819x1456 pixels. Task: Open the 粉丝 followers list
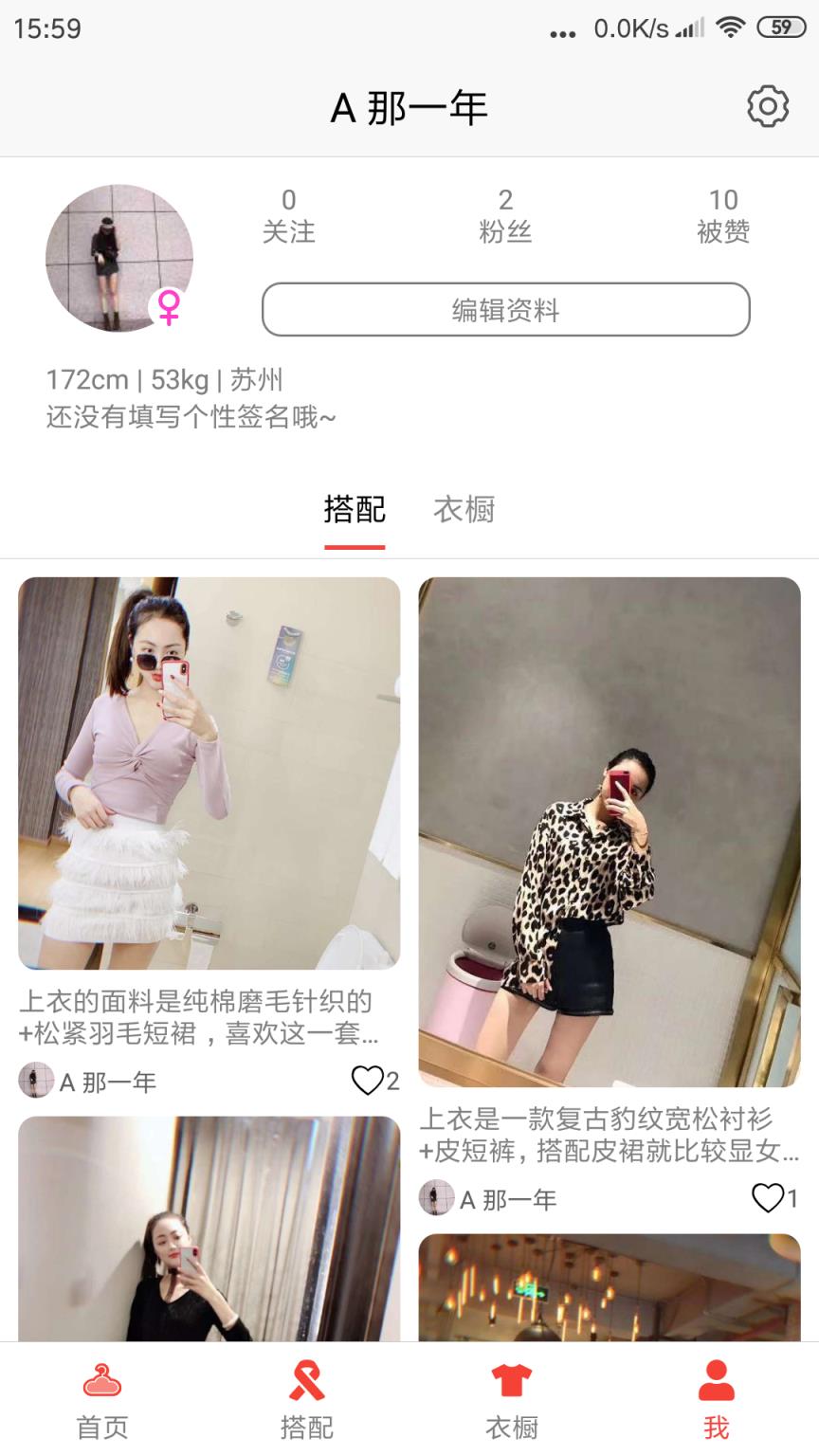point(505,216)
